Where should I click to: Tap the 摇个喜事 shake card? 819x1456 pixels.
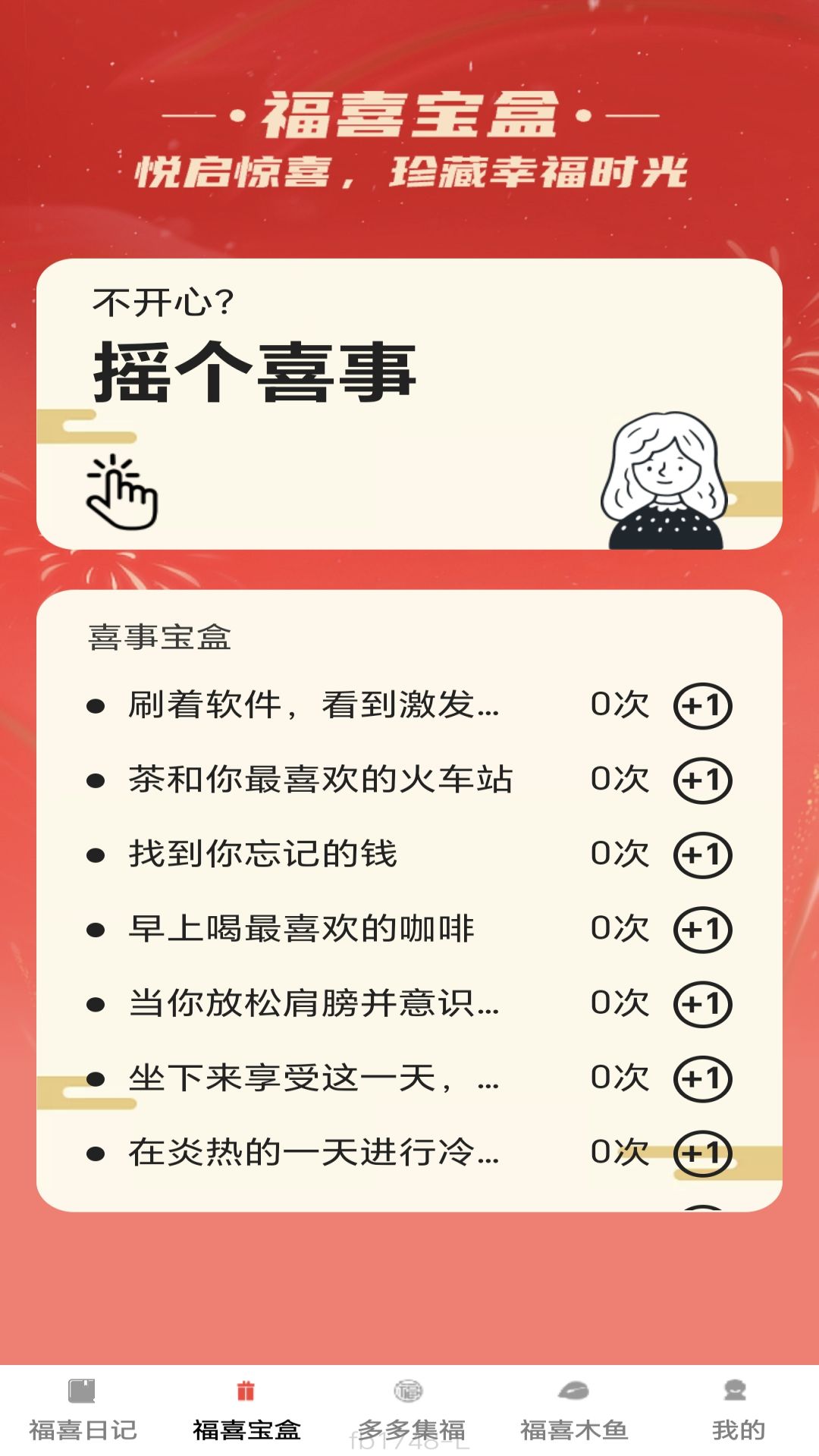pos(409,402)
